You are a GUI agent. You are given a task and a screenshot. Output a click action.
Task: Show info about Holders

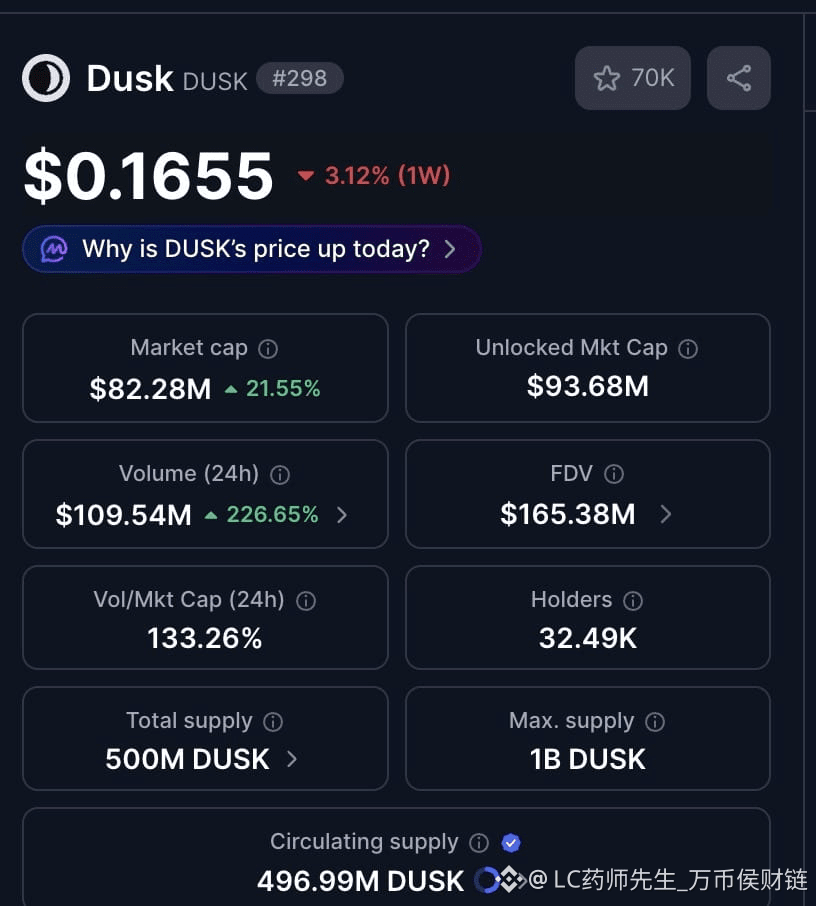point(633,601)
